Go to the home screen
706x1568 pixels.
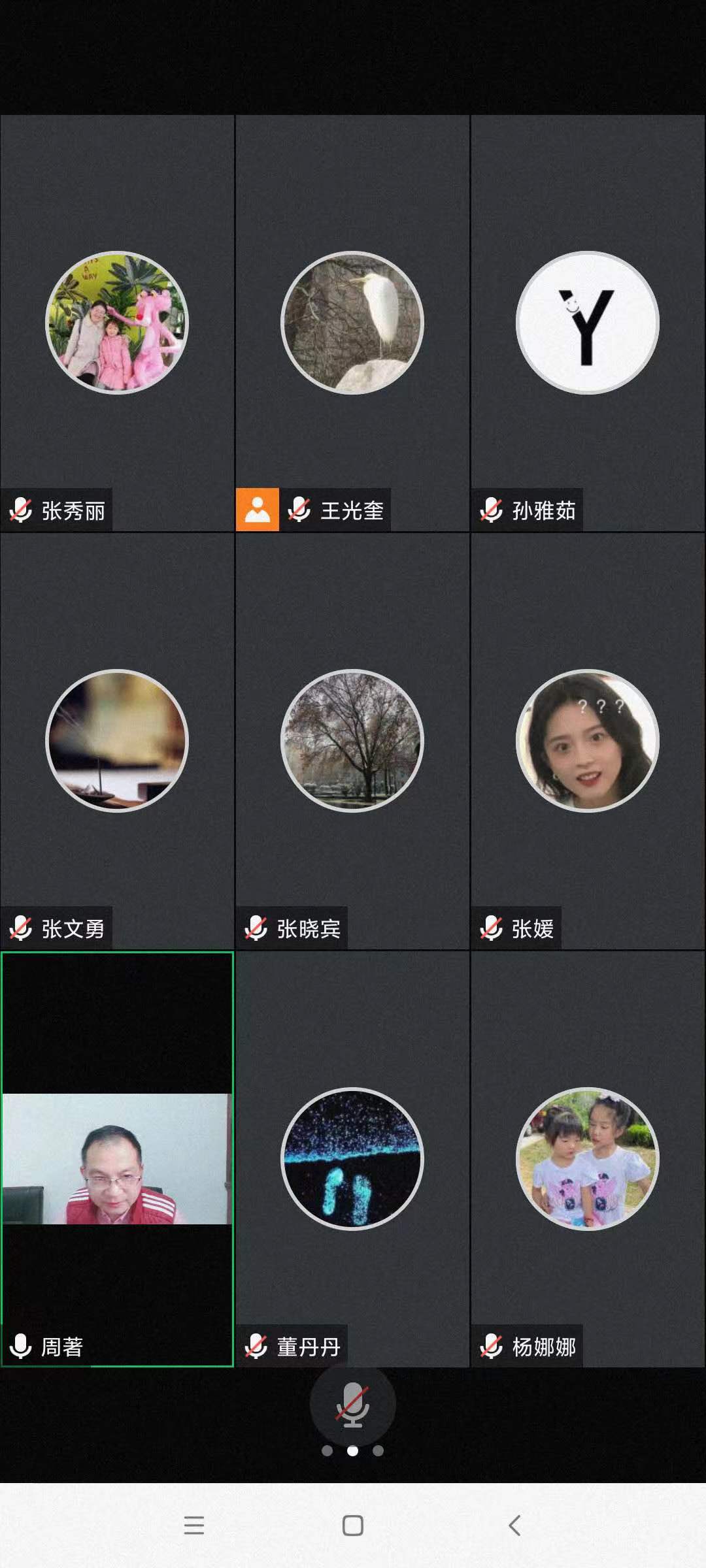click(x=352, y=1526)
